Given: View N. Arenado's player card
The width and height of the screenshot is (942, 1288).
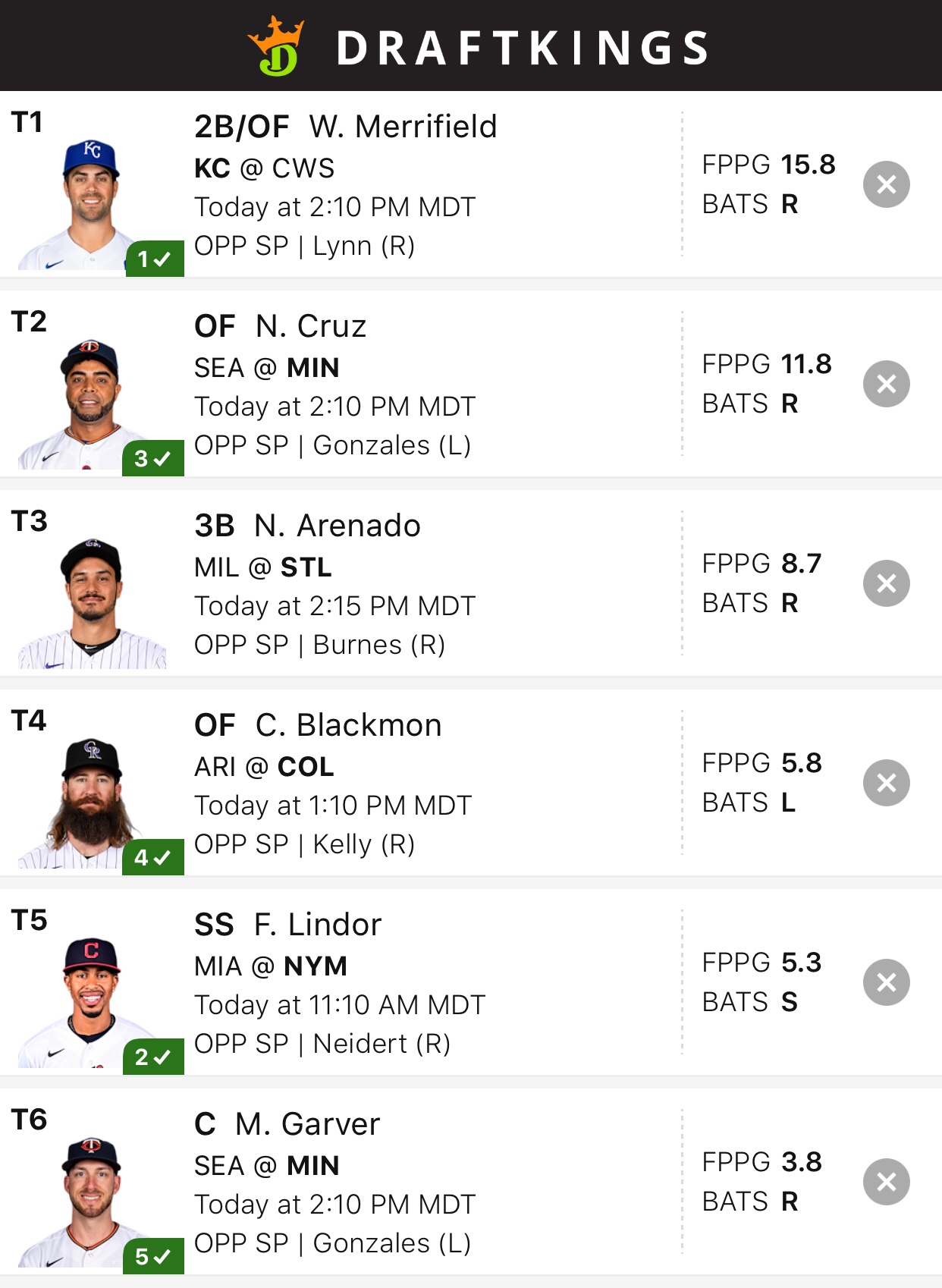Looking at the screenshot, I should pyautogui.click(x=337, y=526).
